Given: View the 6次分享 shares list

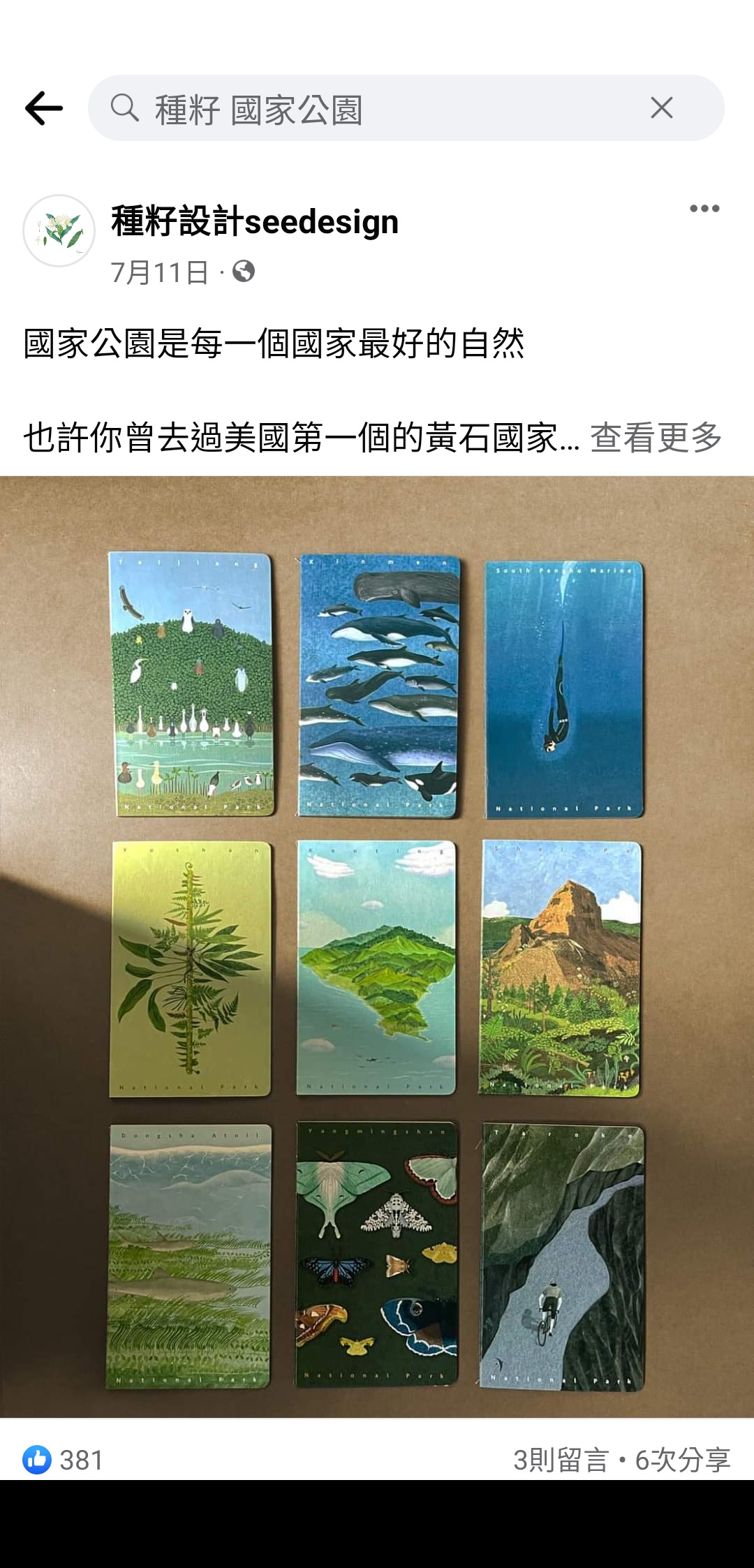Looking at the screenshot, I should coord(682,1460).
